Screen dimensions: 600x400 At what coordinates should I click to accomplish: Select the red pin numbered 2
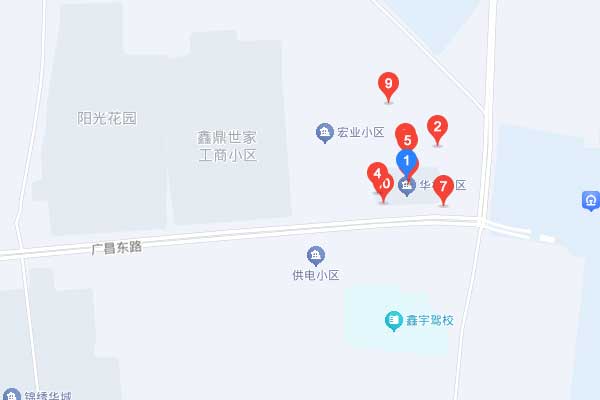(436, 128)
